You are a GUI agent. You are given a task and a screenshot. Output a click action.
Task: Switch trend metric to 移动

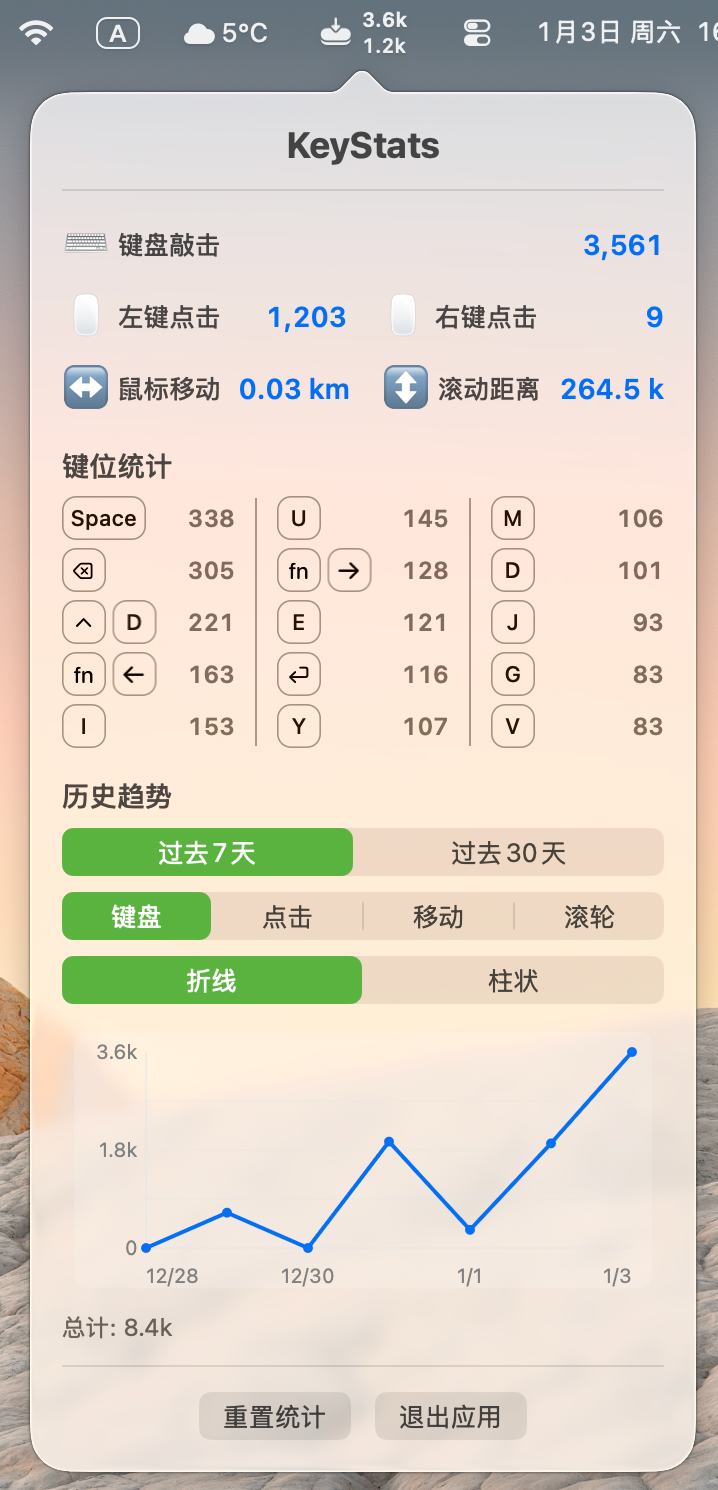(438, 916)
